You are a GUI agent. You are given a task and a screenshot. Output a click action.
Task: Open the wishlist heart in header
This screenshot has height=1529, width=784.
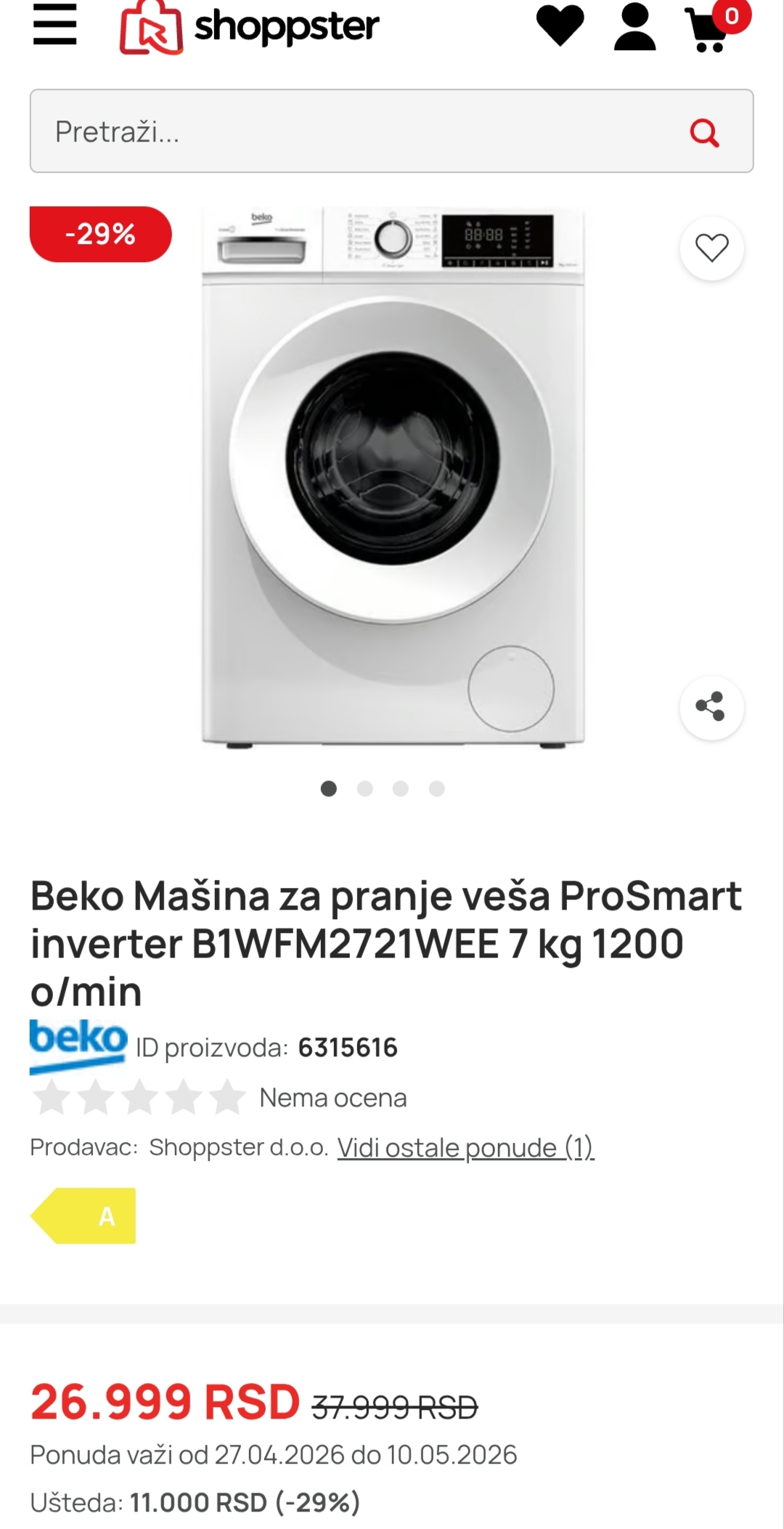[560, 25]
